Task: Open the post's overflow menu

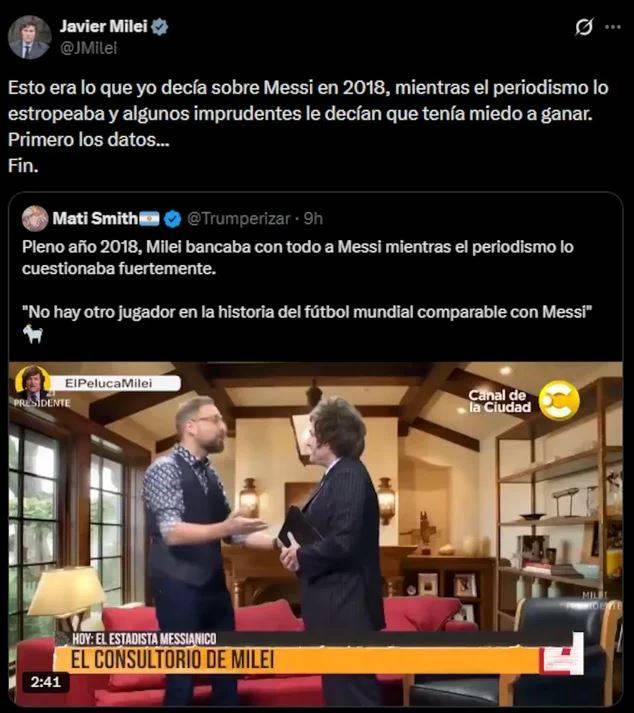Action: click(x=613, y=28)
